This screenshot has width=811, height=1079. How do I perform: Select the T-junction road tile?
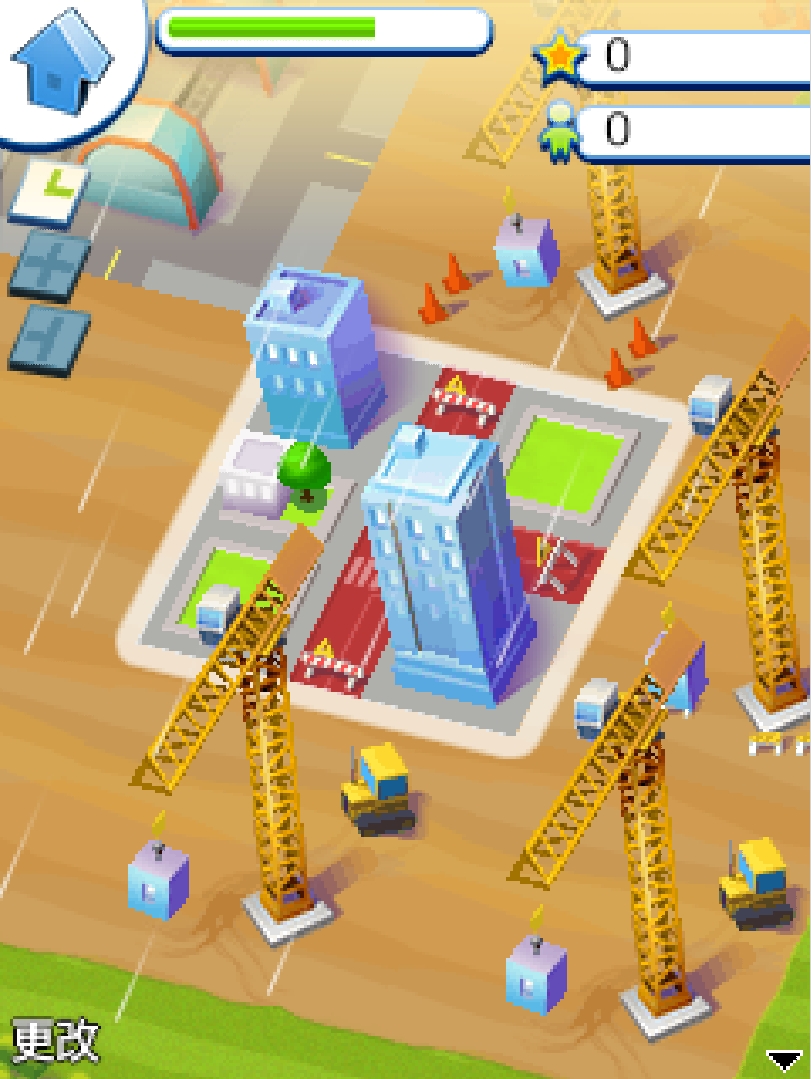pos(48,338)
